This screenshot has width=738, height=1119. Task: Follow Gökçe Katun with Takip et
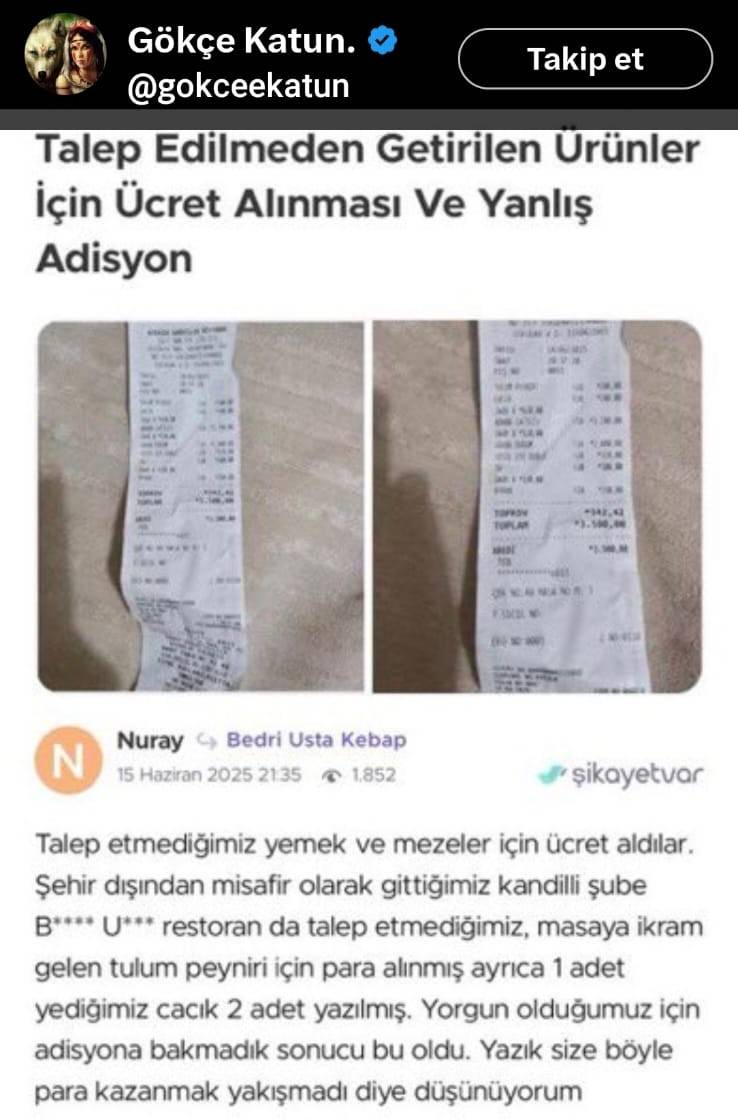click(x=585, y=59)
